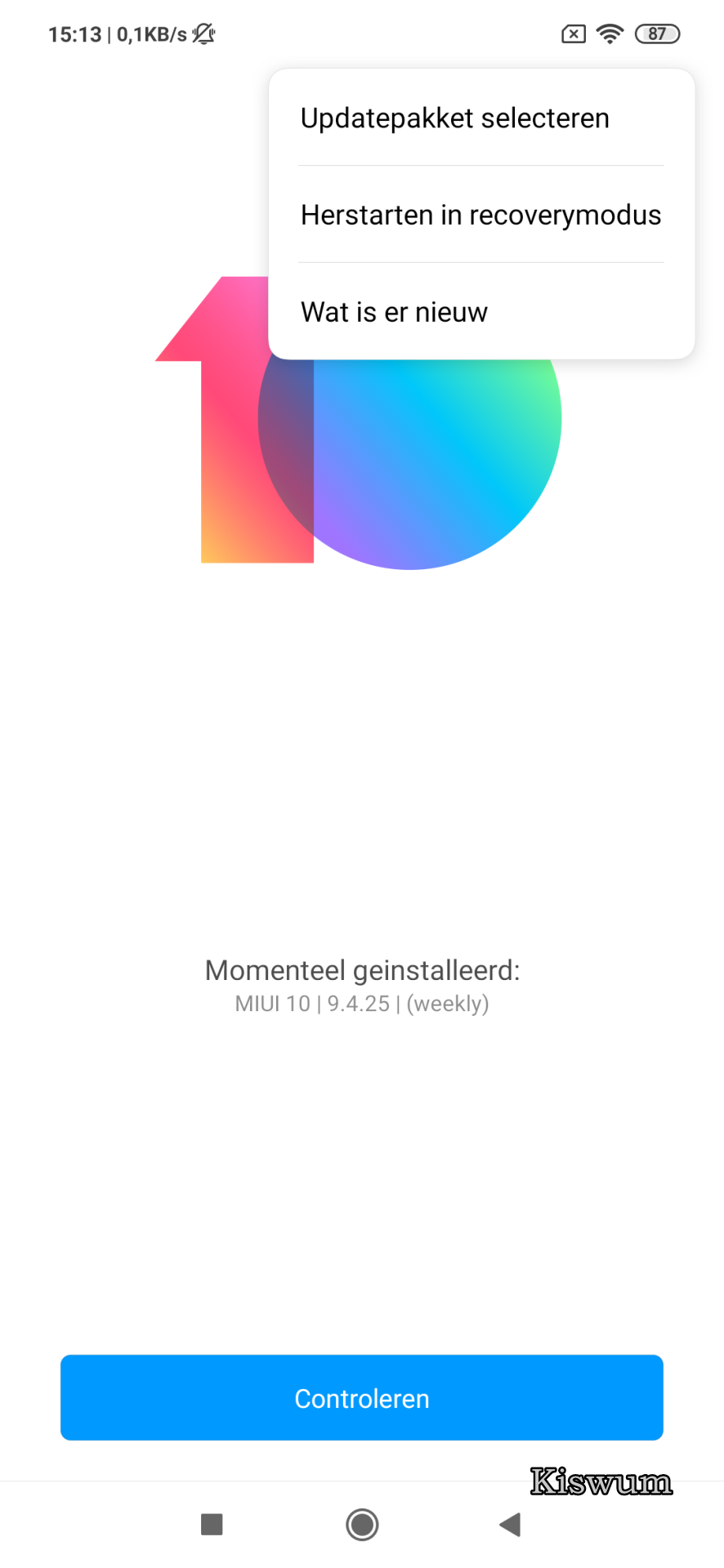Screen dimensions: 724x1568
Task: Go back with the navigation back button
Action: (510, 1524)
